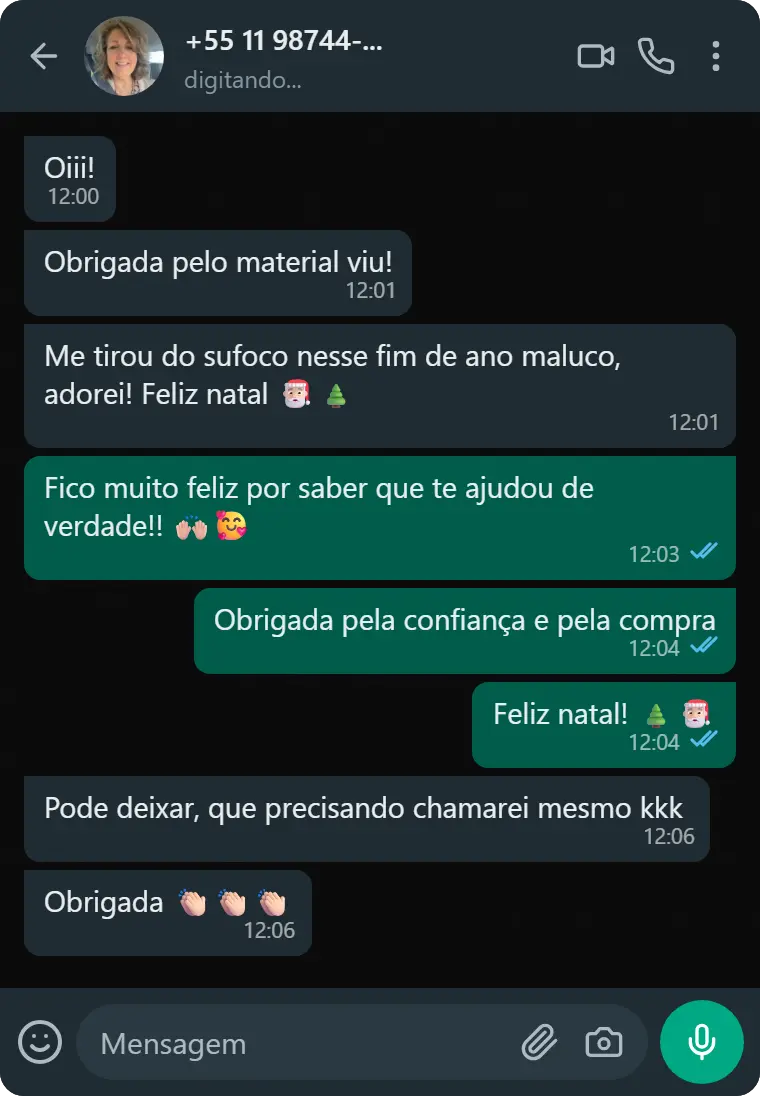Open the contact's profile picture
760x1096 pixels.
tap(124, 56)
